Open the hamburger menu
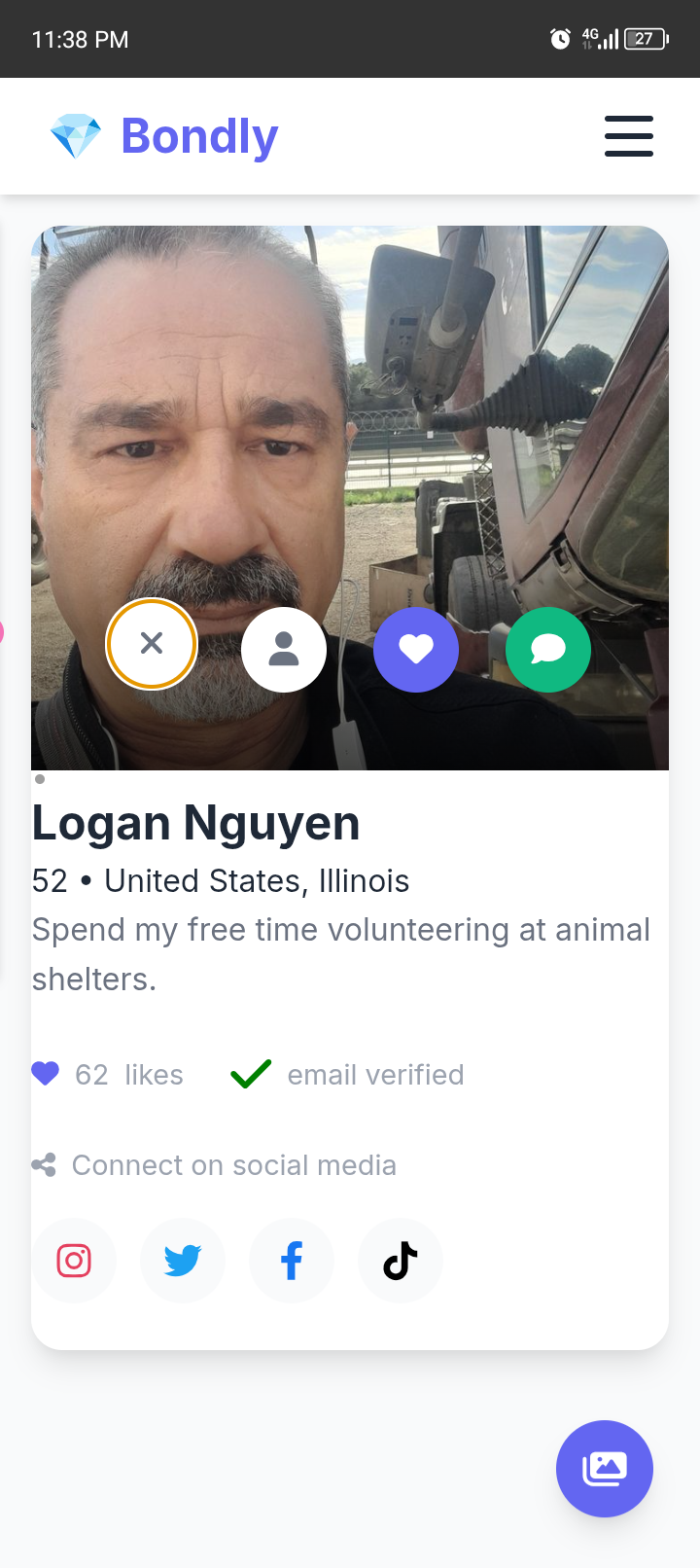This screenshot has width=700, height=1568. click(x=629, y=136)
